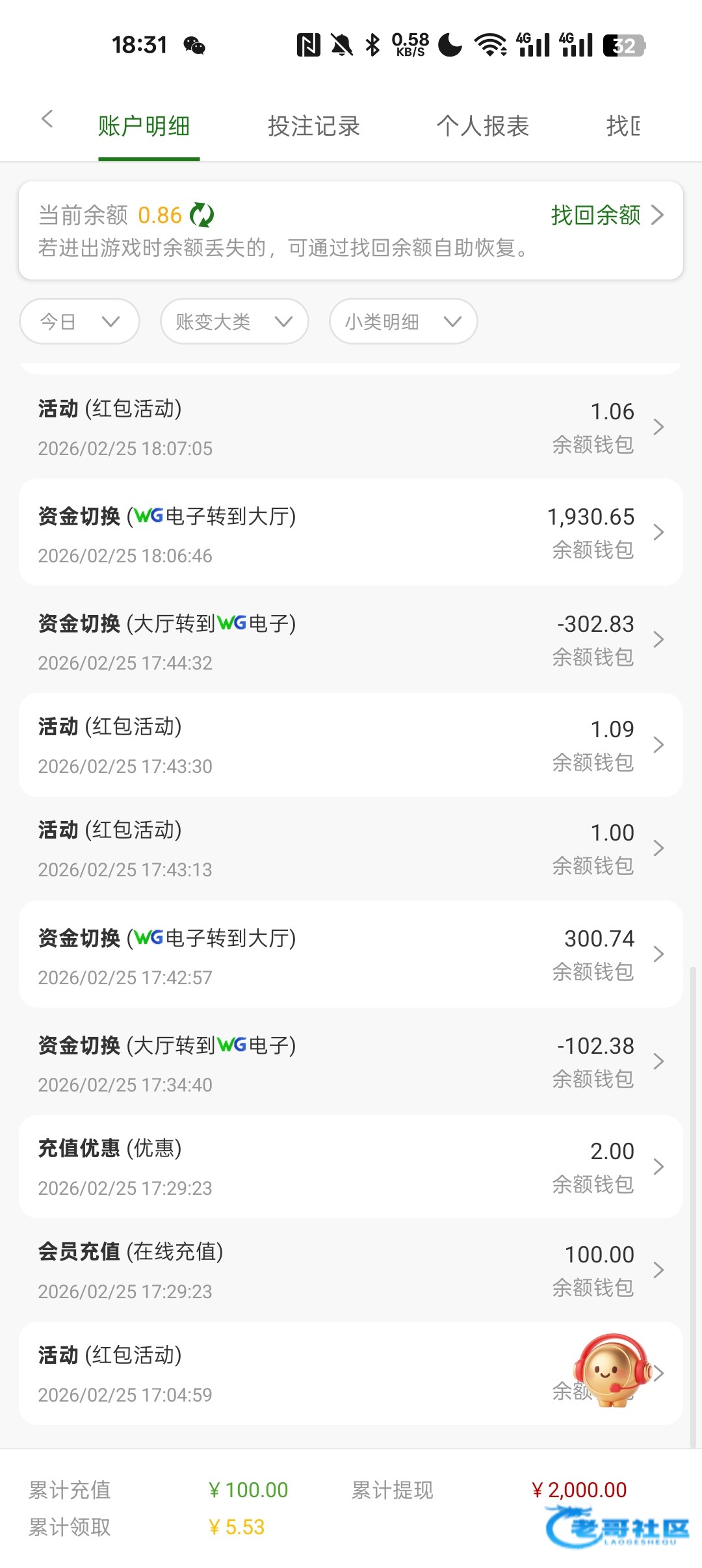This screenshot has height=1568, width=702.
Task: Open the 1.09 红包活动 record
Action: click(351, 745)
